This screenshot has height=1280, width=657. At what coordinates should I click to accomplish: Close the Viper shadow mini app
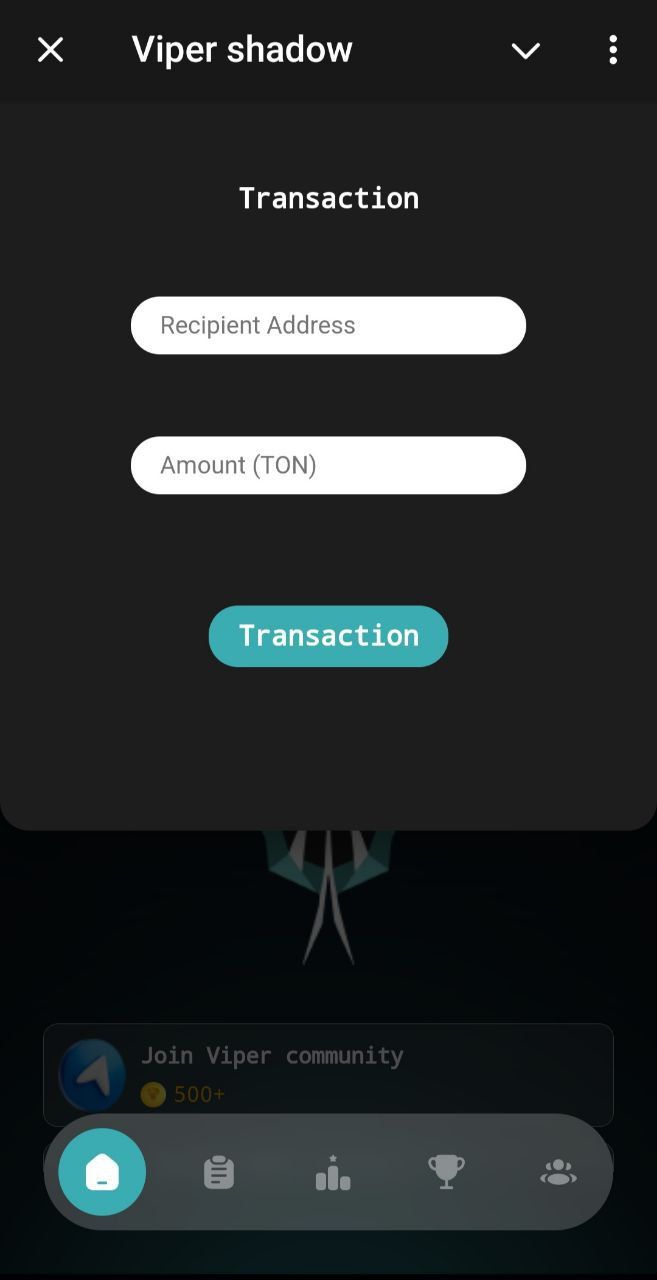coord(50,50)
